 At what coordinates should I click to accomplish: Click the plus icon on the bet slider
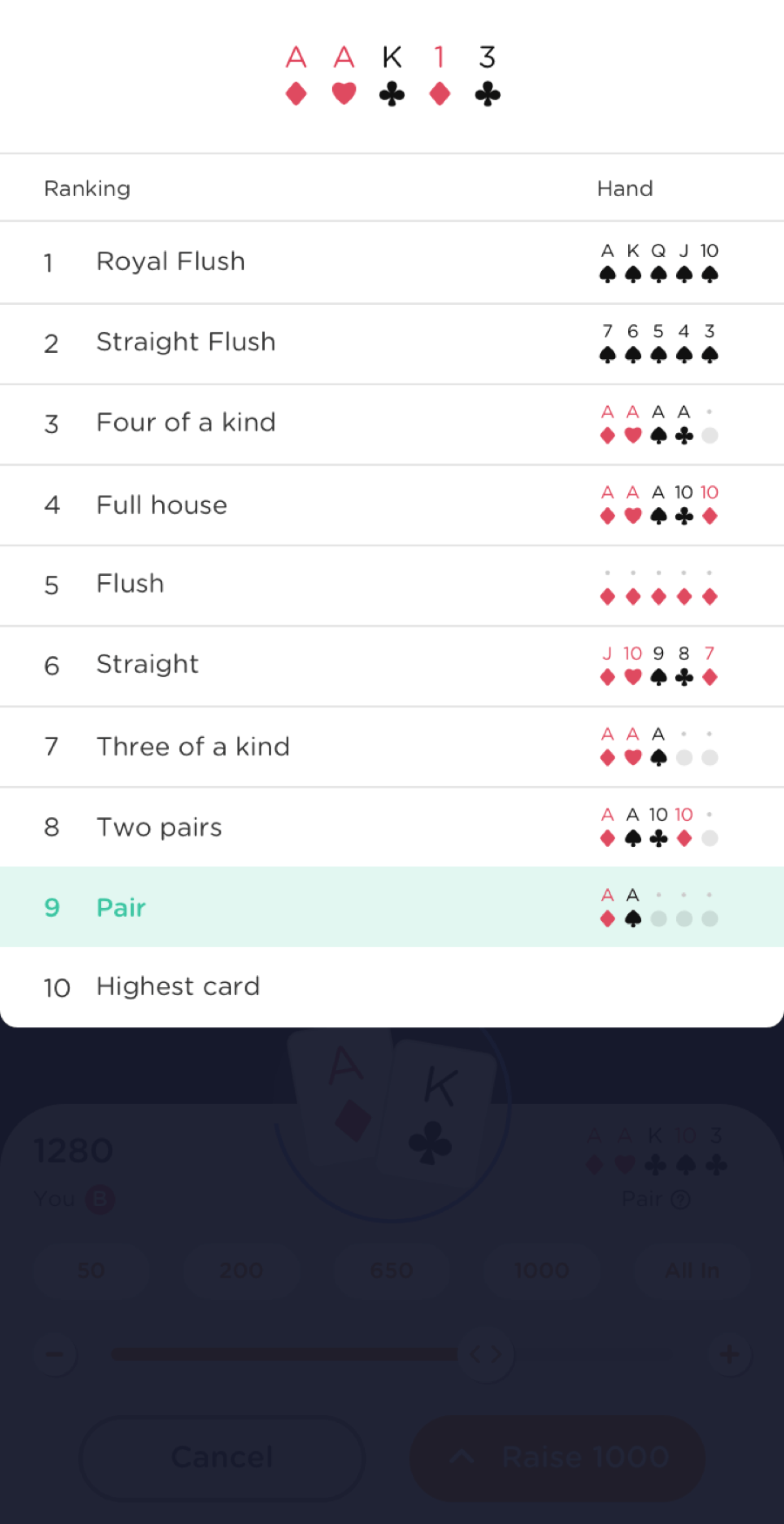pos(728,1355)
